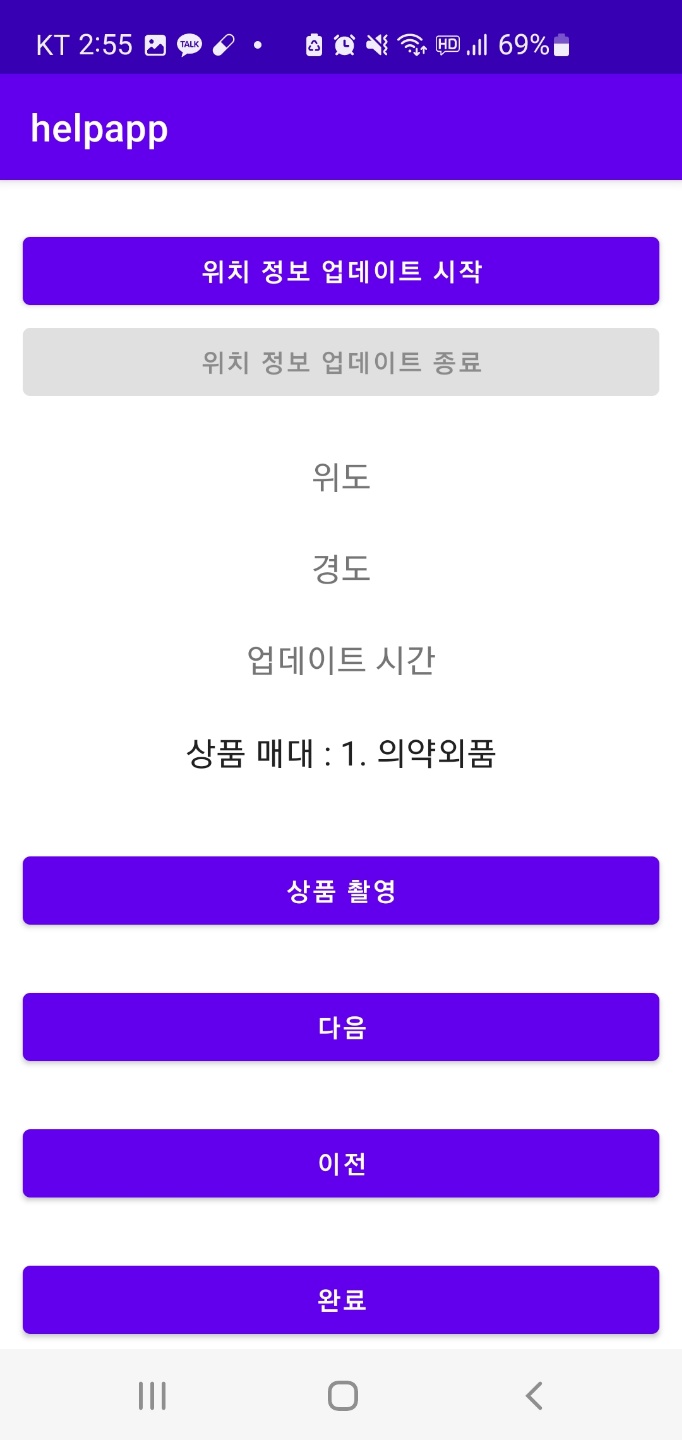682x1440 pixels.
Task: Tap the system back arrow
Action: click(x=534, y=1396)
